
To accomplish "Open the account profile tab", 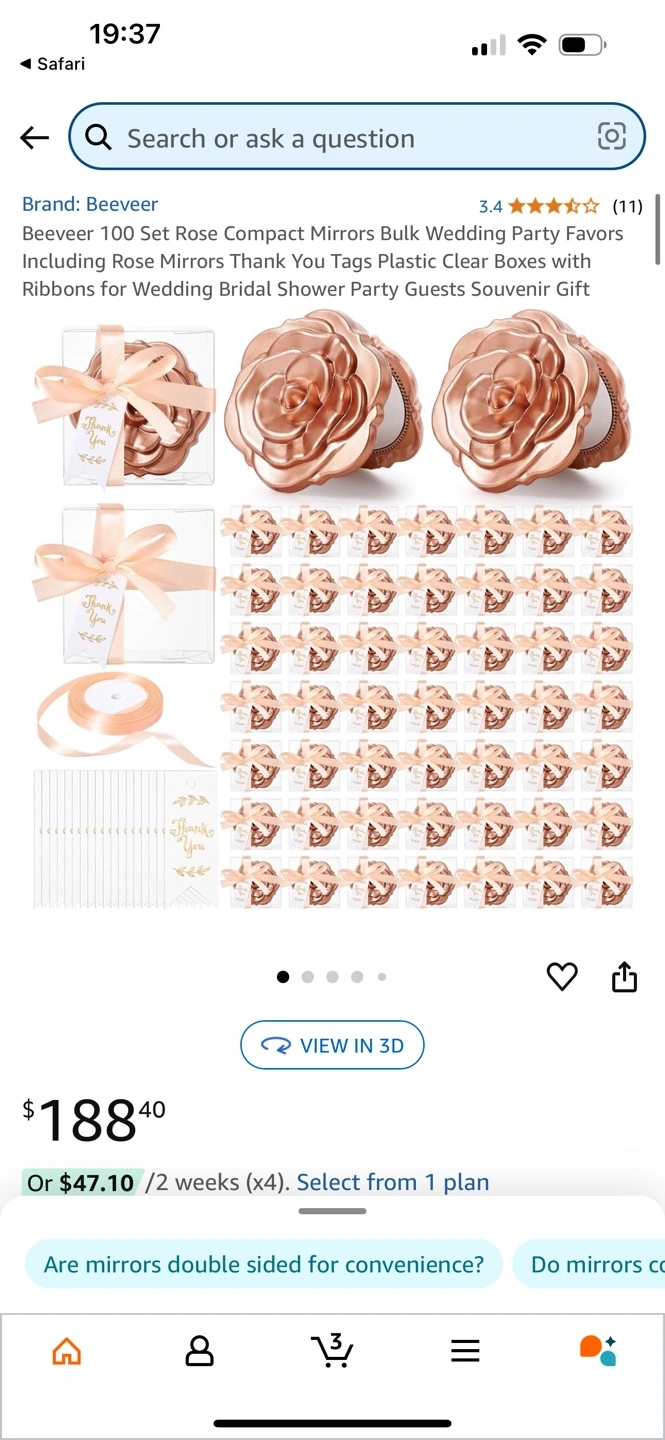I will [199, 1351].
